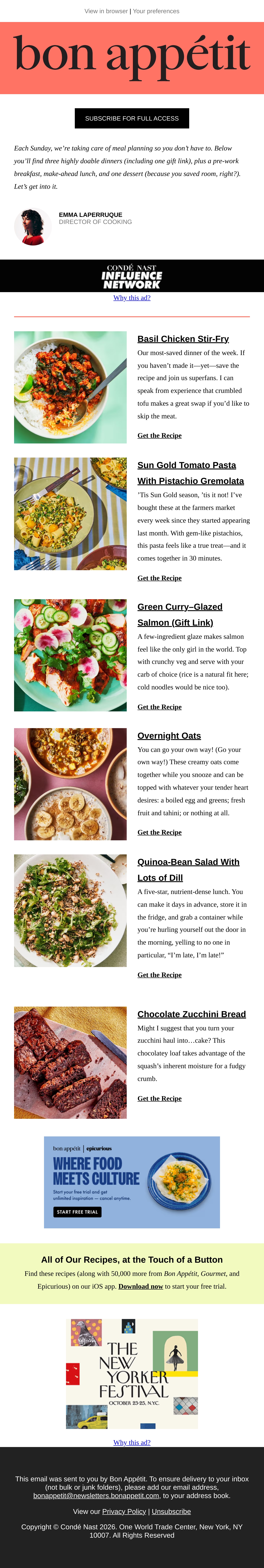The image size is (264, 1568).
Task: Open the Condé Nast Influence Network banner
Action: click(x=132, y=276)
